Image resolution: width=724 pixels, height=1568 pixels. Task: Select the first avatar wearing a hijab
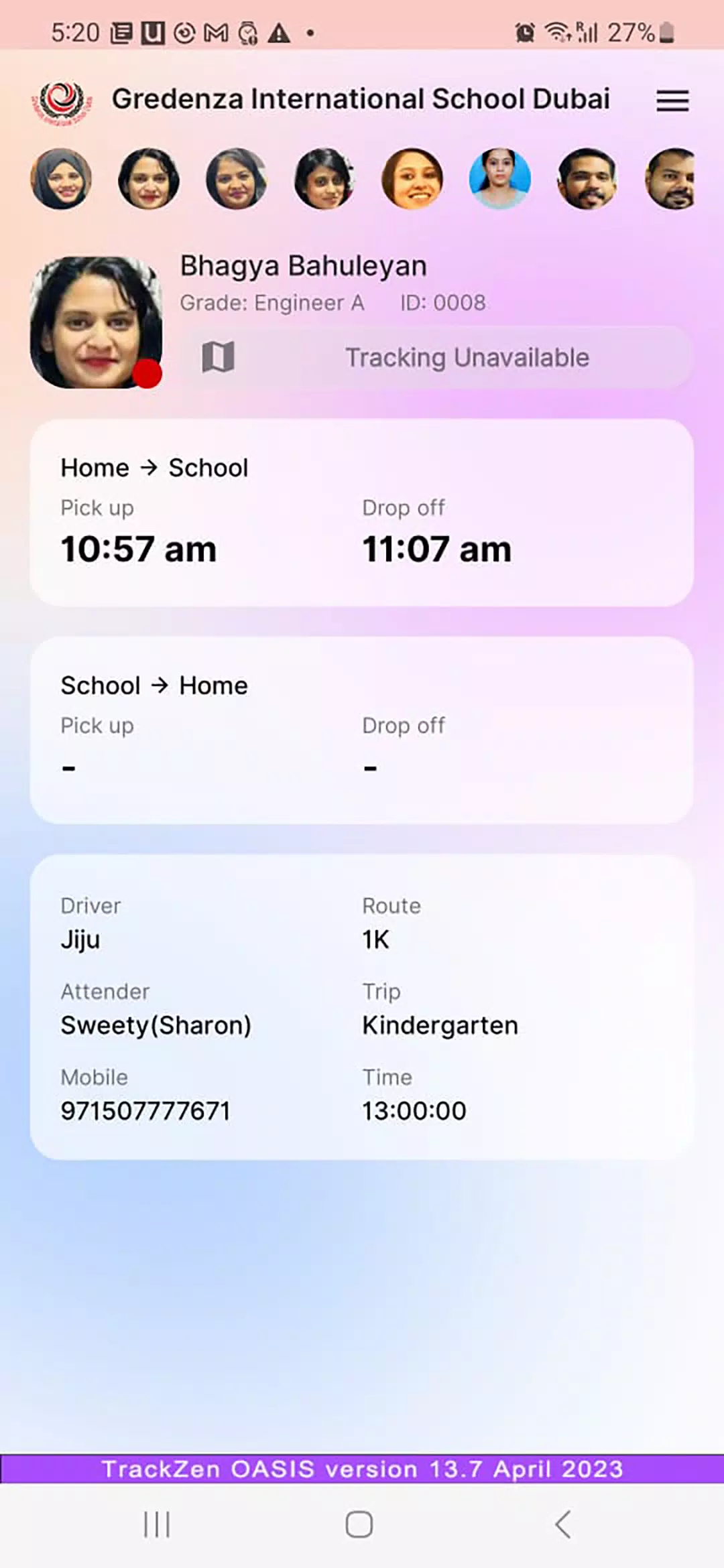[x=61, y=178]
